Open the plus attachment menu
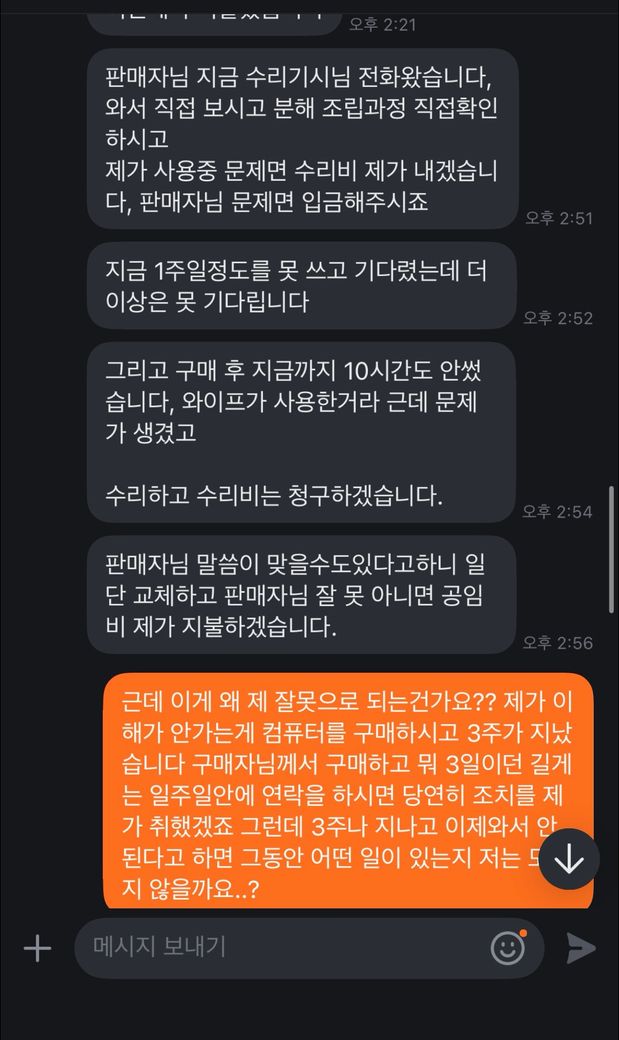This screenshot has width=619, height=1040. [37, 948]
